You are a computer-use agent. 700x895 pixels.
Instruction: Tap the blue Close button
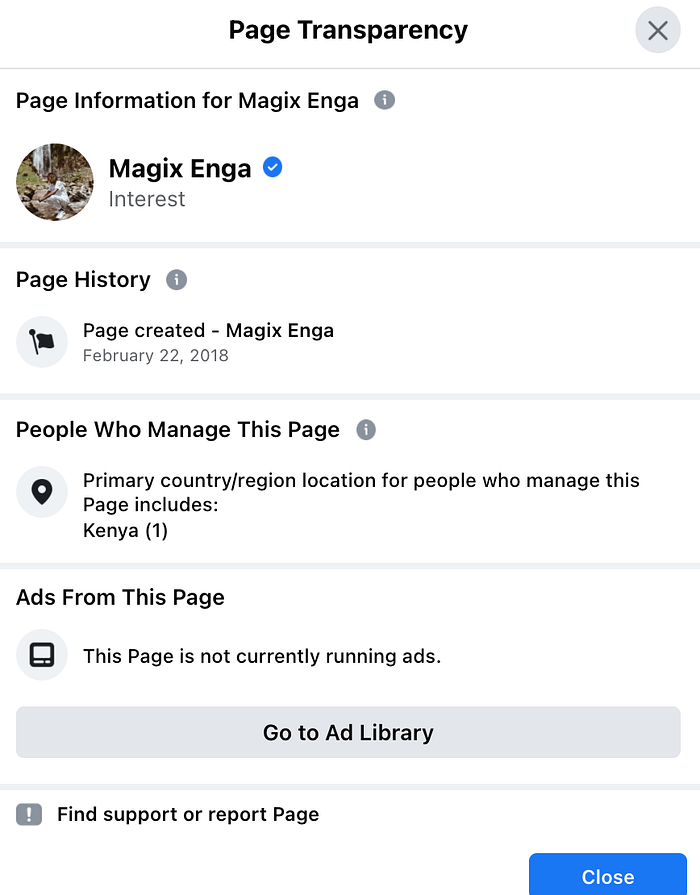pos(607,875)
